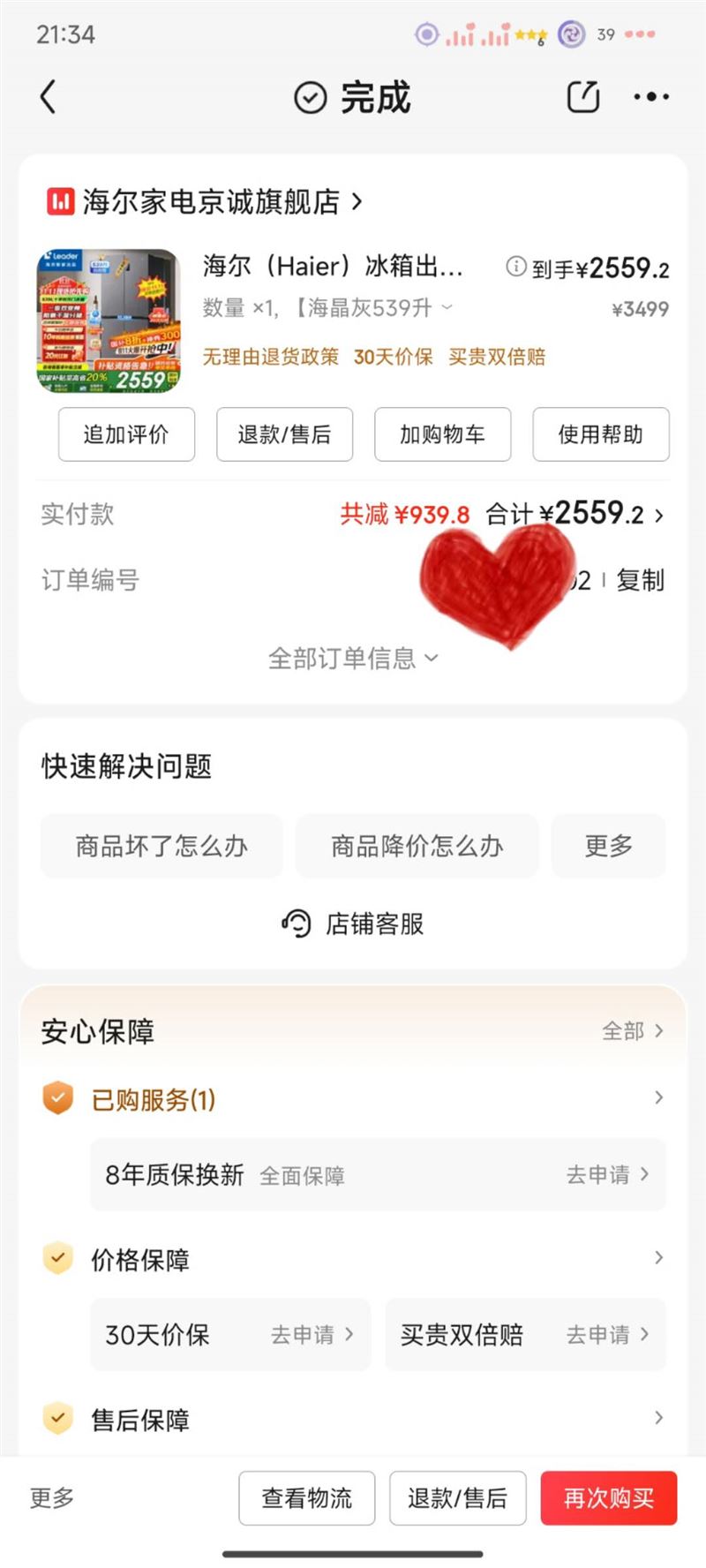This screenshot has height=1568, width=706.
Task: Tap the red 再次购买 button
Action: (608, 1498)
